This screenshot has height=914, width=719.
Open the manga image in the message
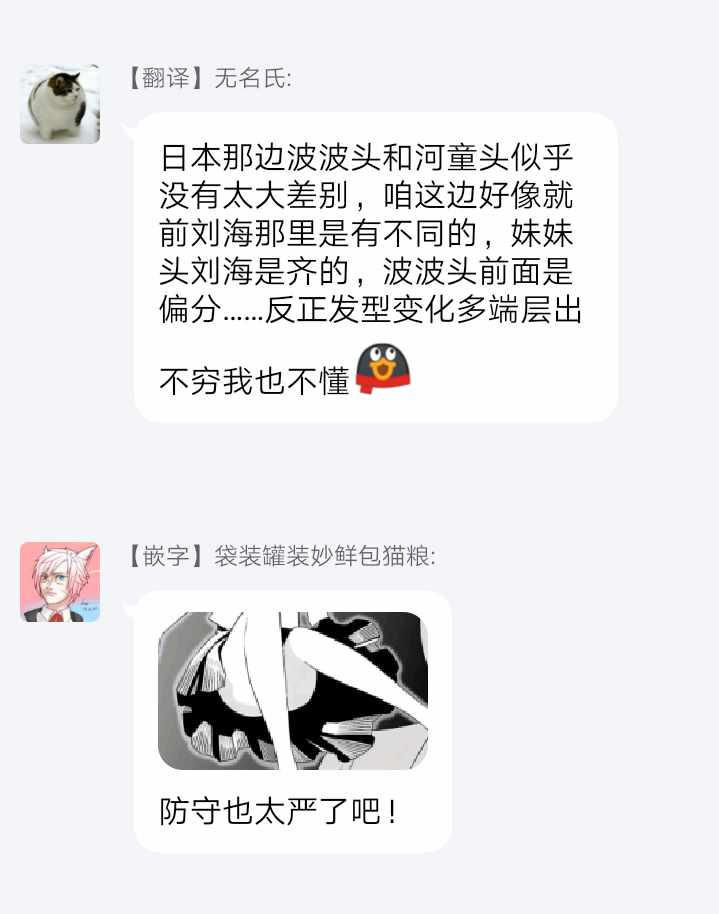(293, 690)
